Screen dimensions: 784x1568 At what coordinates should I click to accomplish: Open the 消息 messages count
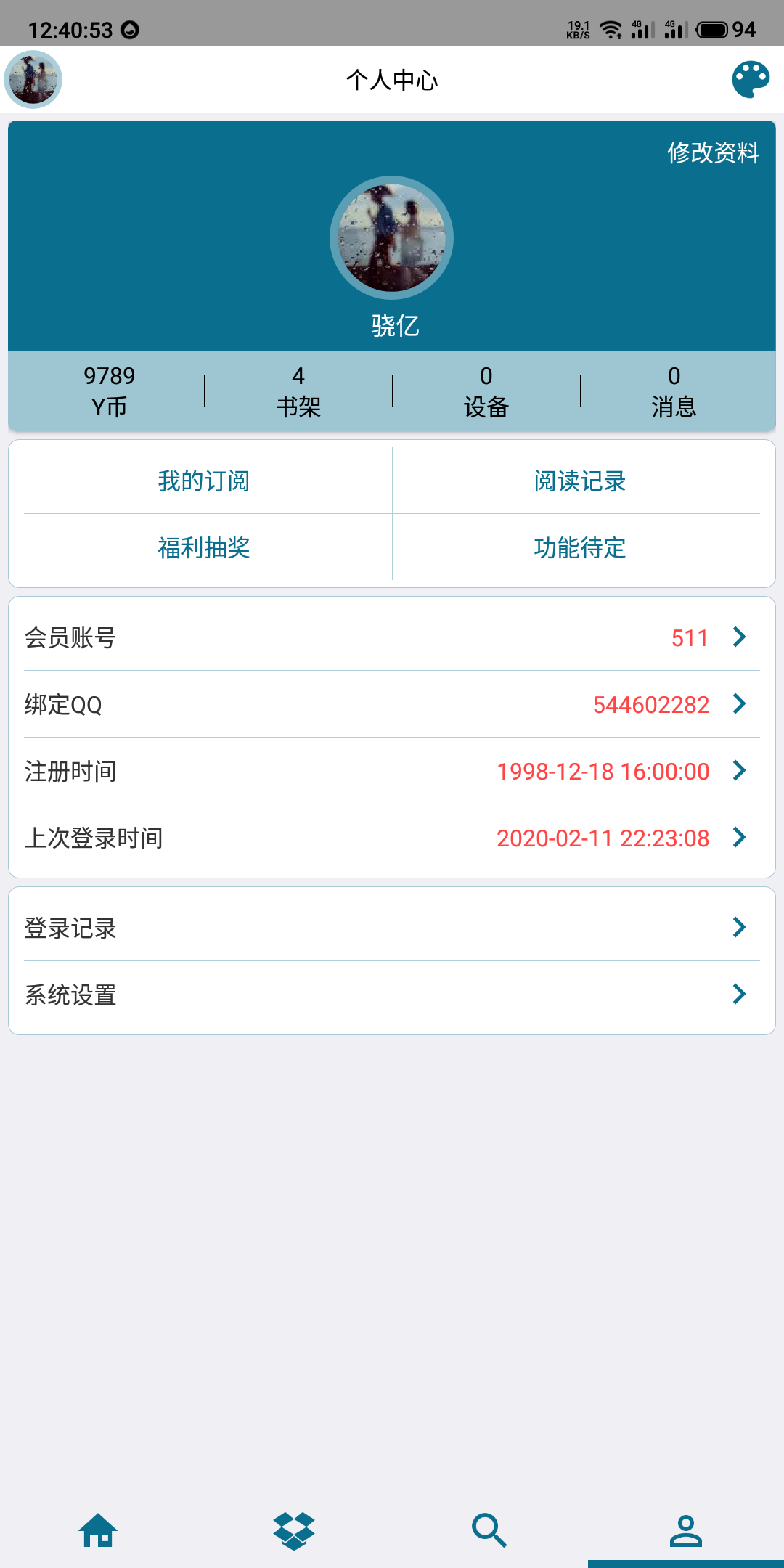(674, 391)
